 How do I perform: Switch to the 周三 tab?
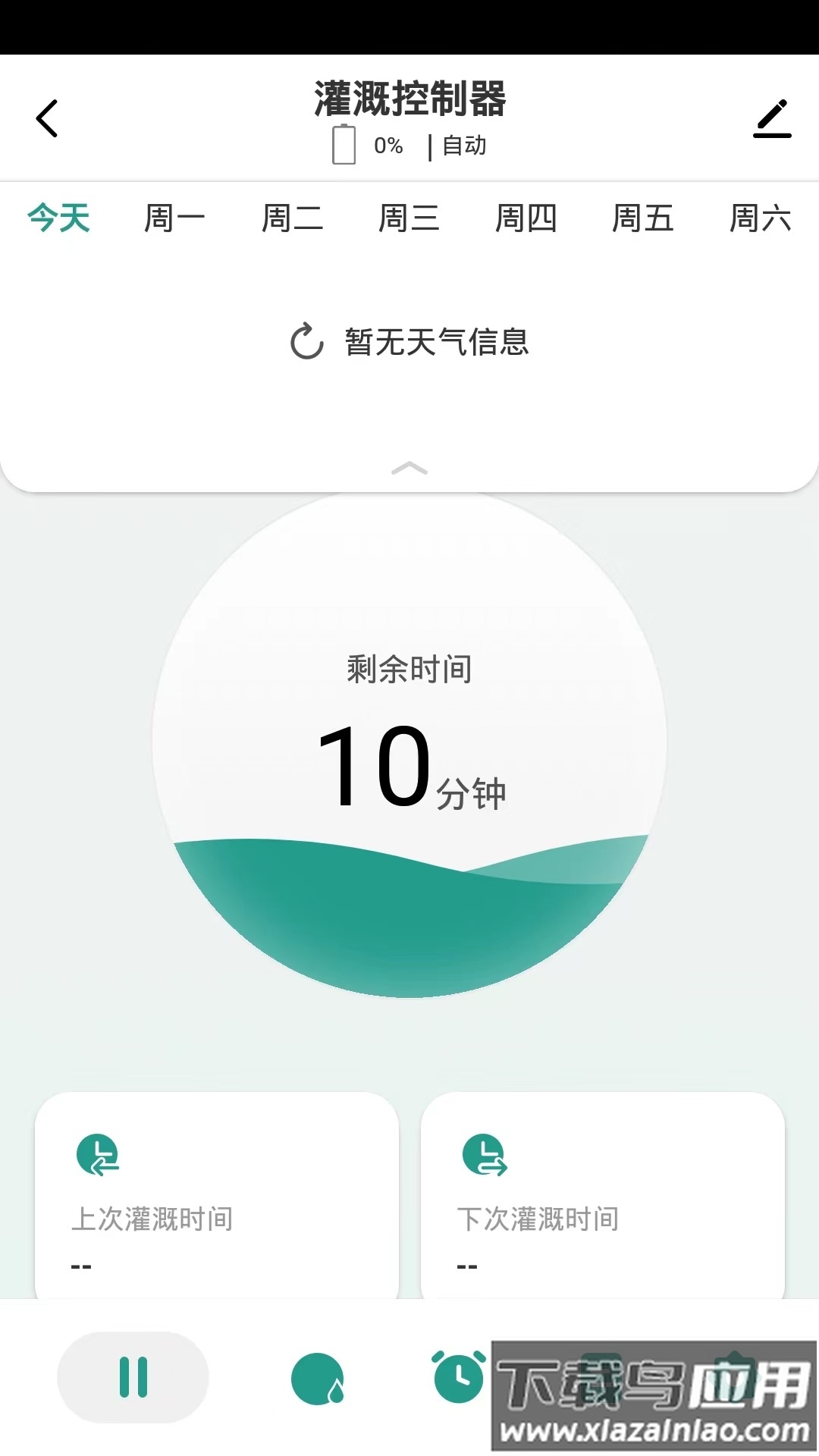click(410, 219)
